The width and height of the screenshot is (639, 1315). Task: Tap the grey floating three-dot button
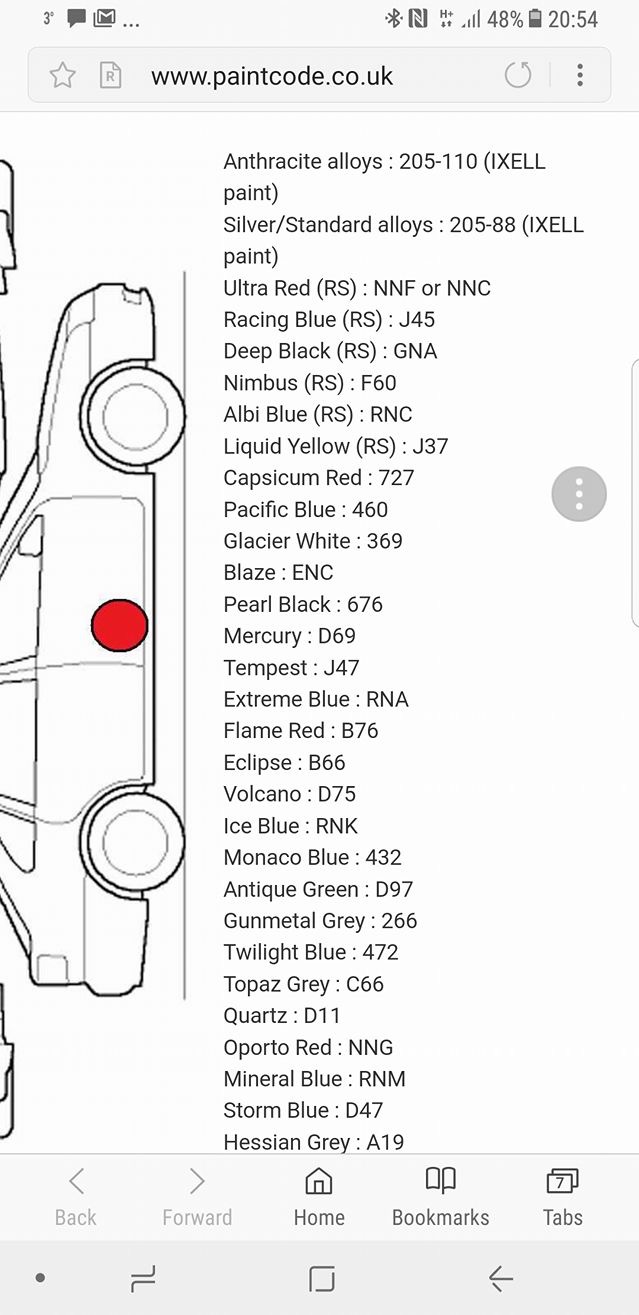(579, 494)
